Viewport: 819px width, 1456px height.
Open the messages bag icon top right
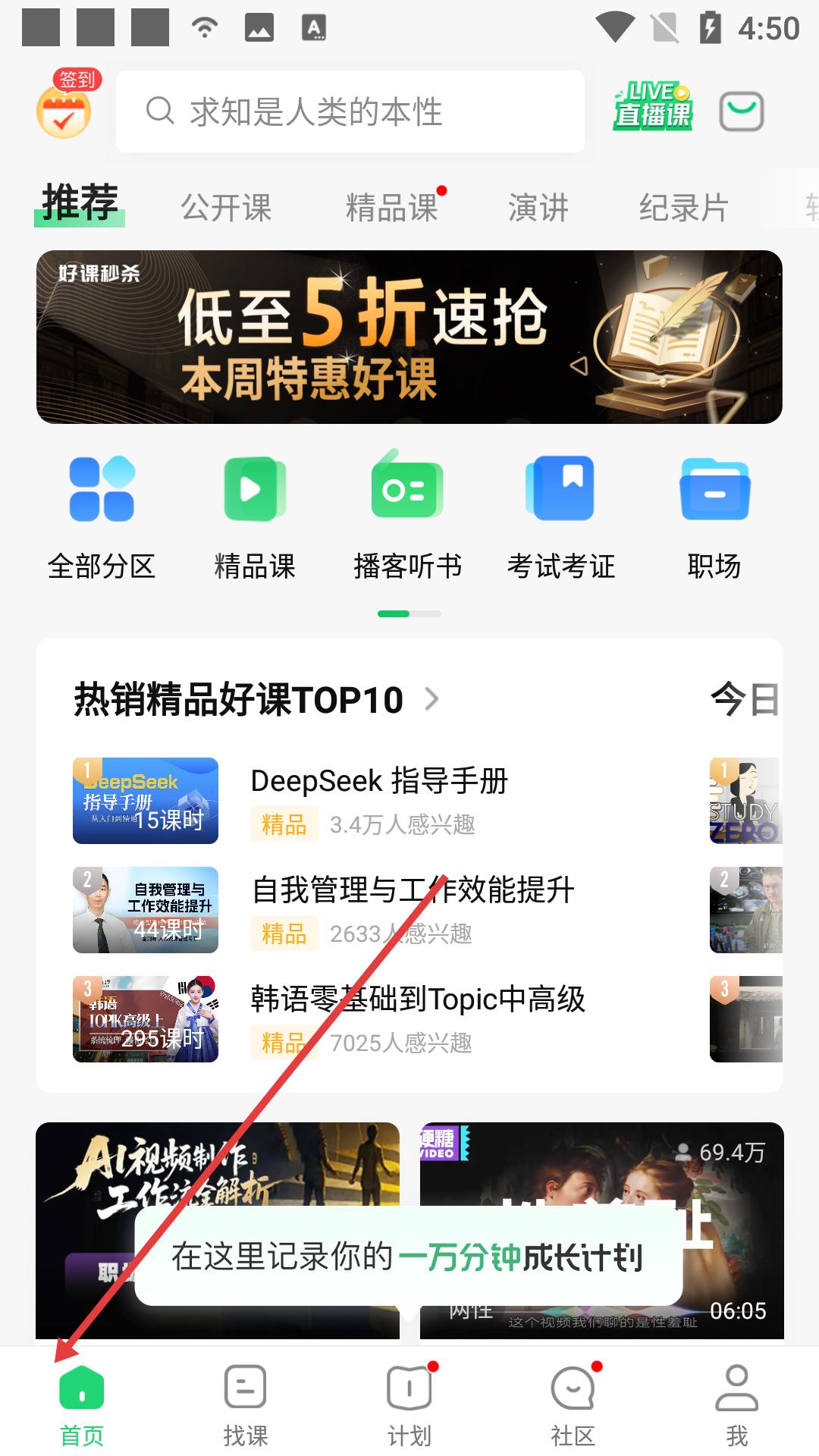coord(741,111)
